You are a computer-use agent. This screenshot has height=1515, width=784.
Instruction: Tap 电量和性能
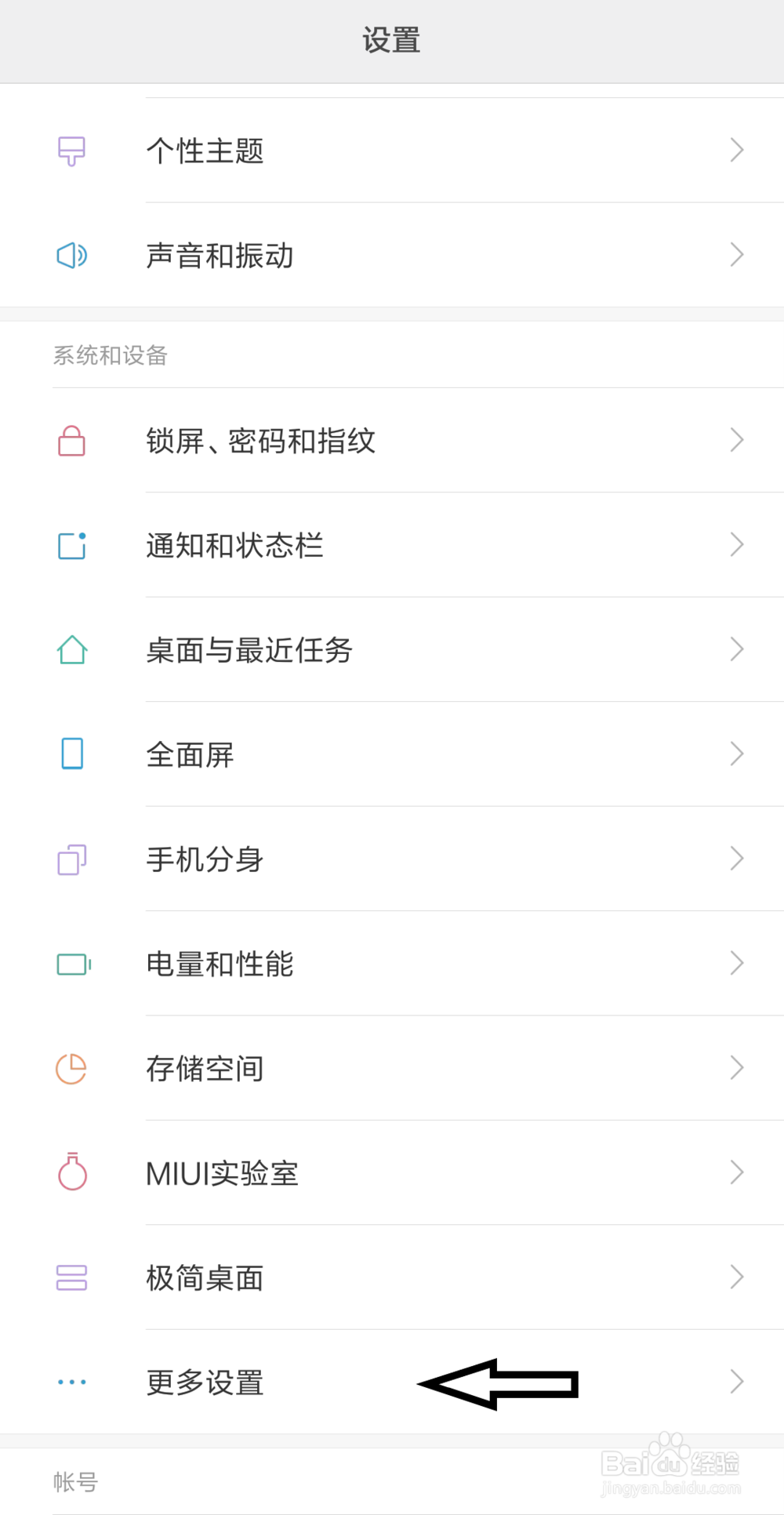392,964
